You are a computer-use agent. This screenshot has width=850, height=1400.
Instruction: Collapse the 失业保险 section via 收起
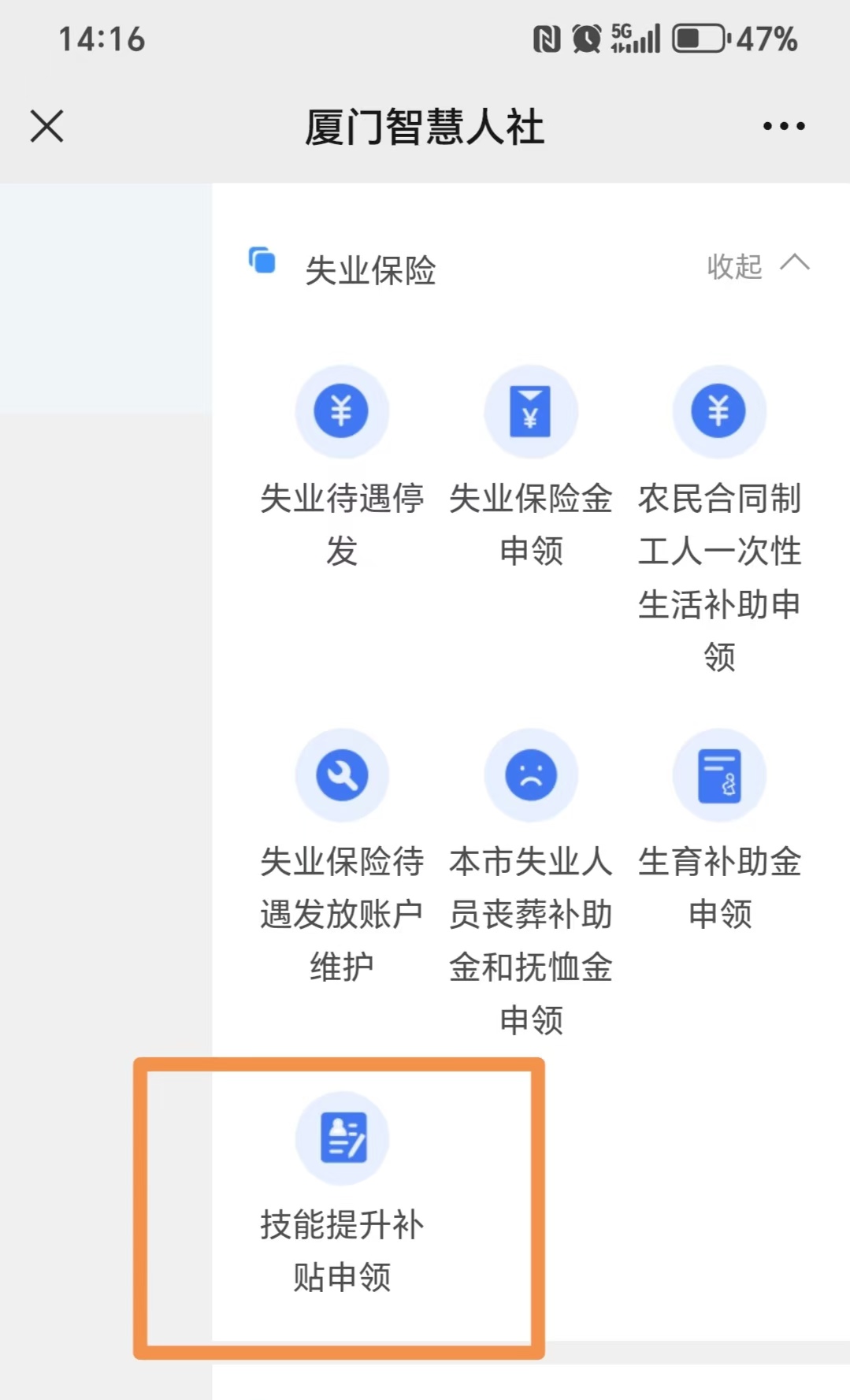[734, 266]
